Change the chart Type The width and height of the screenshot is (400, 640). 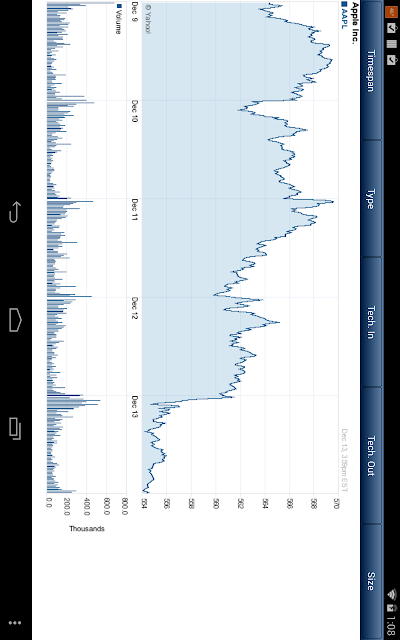pos(371,198)
